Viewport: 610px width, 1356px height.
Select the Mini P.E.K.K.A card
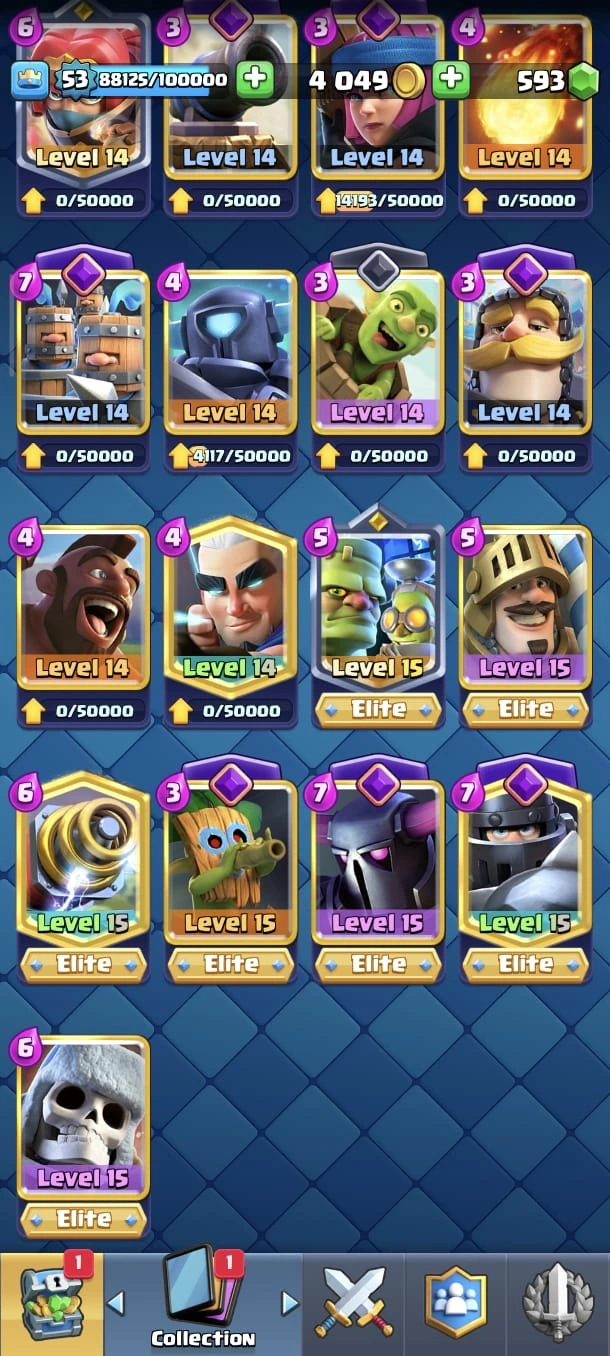click(230, 352)
